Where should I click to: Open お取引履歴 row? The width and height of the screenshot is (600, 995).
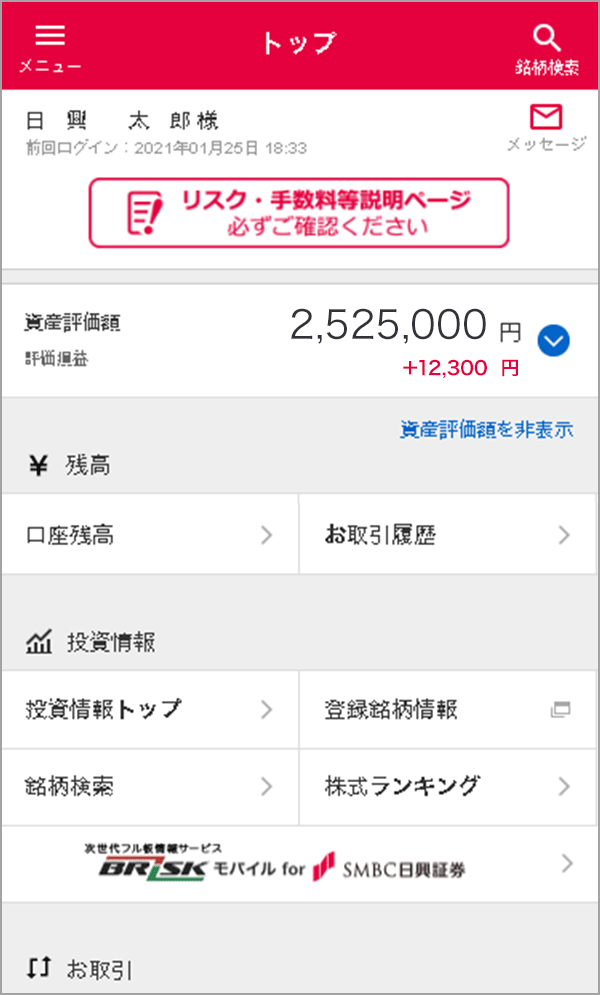click(x=448, y=535)
